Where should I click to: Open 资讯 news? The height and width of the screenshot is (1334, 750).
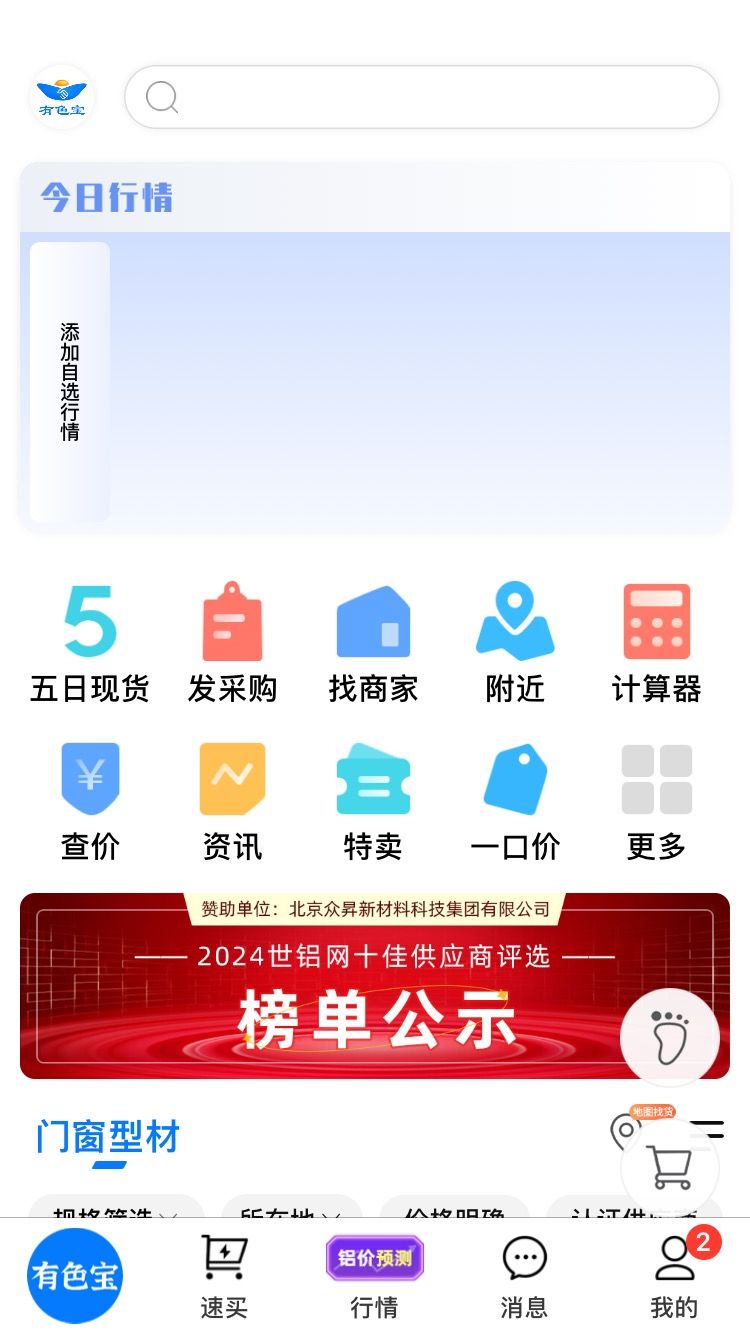pos(232,802)
